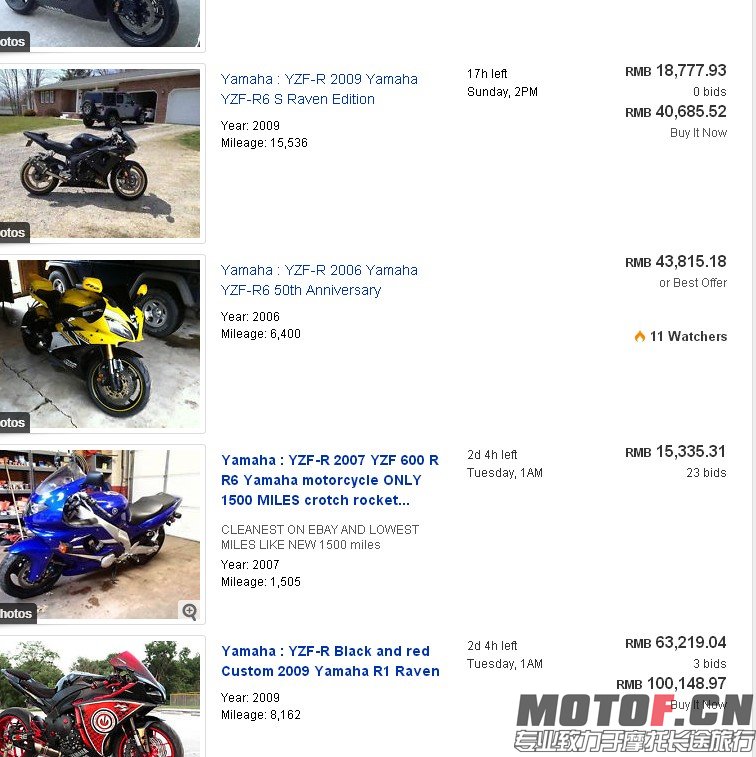Image resolution: width=756 pixels, height=757 pixels.
Task: View the yellow 50th Anniversary motorcycle photo
Action: click(x=100, y=343)
